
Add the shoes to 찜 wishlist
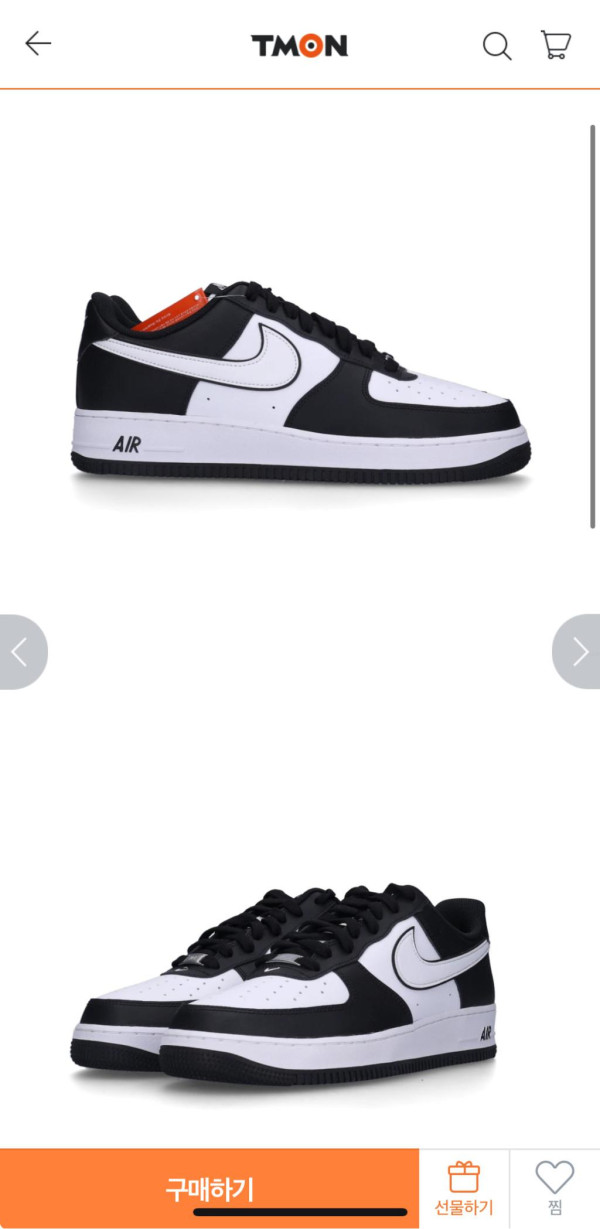pos(554,1189)
